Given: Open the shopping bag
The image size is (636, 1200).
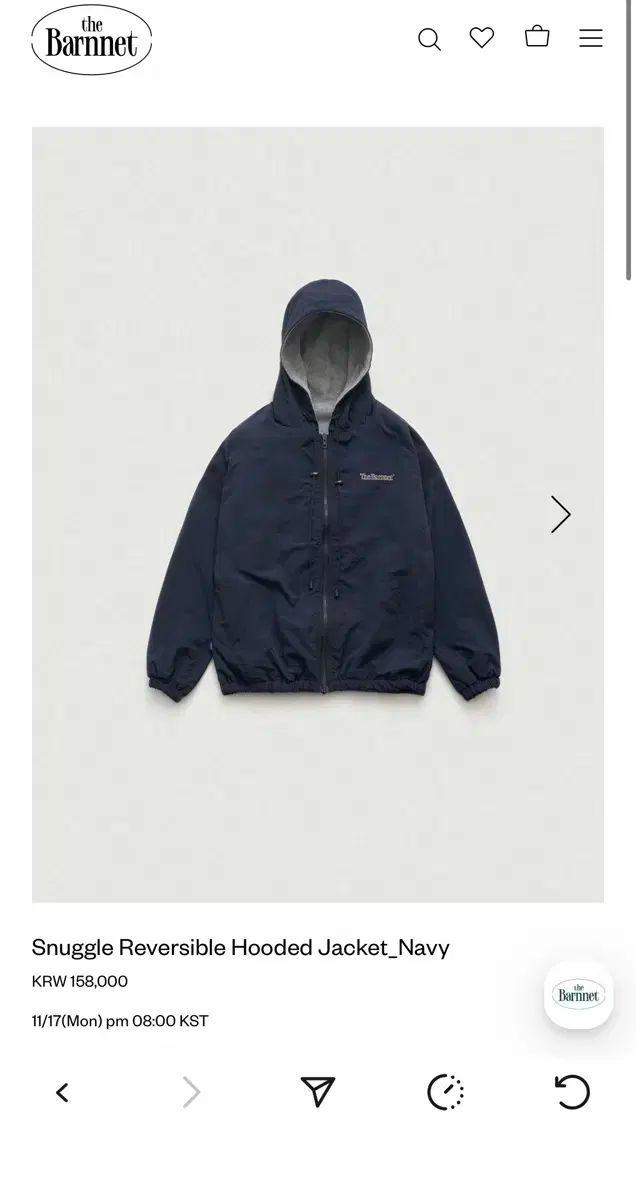Looking at the screenshot, I should tap(537, 37).
